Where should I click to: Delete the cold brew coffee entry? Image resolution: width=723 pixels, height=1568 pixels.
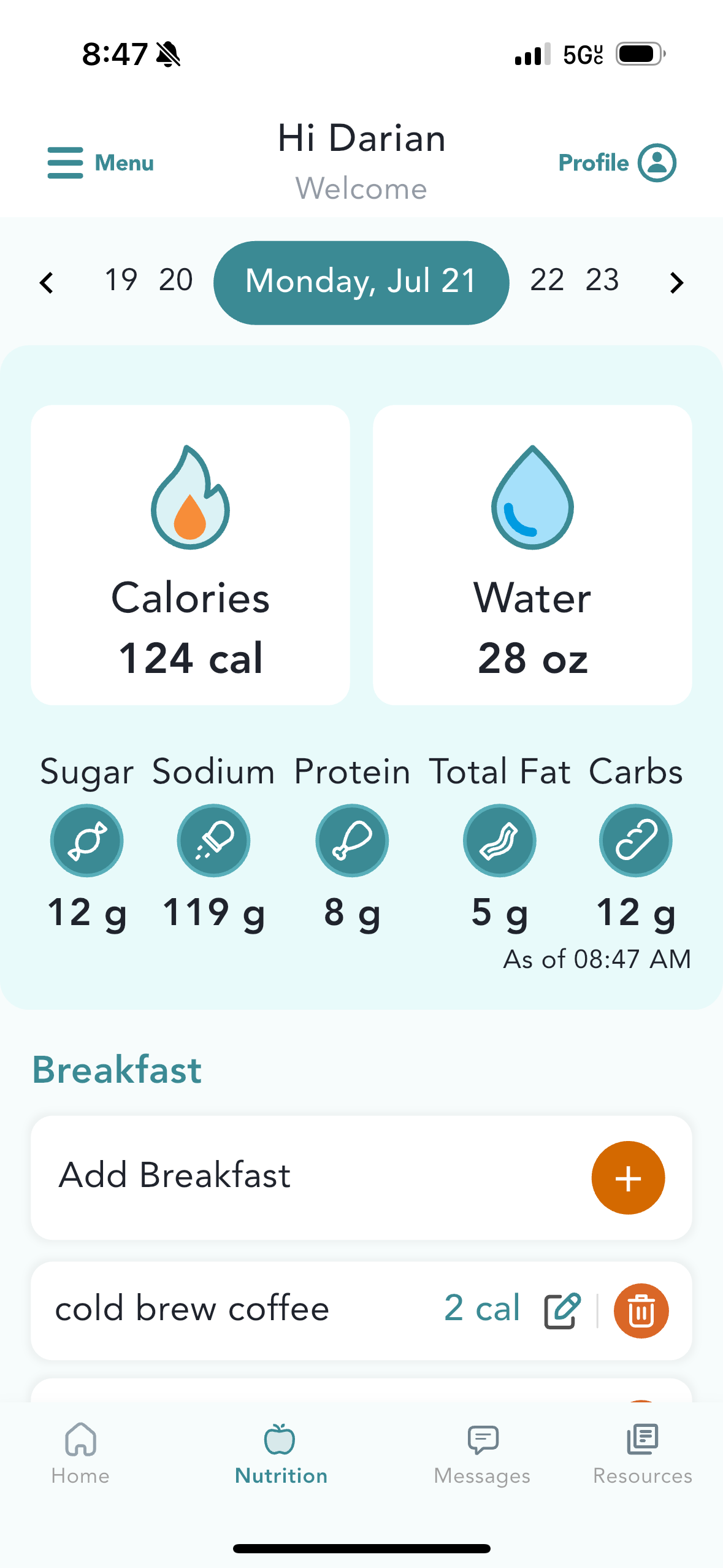tap(641, 1310)
